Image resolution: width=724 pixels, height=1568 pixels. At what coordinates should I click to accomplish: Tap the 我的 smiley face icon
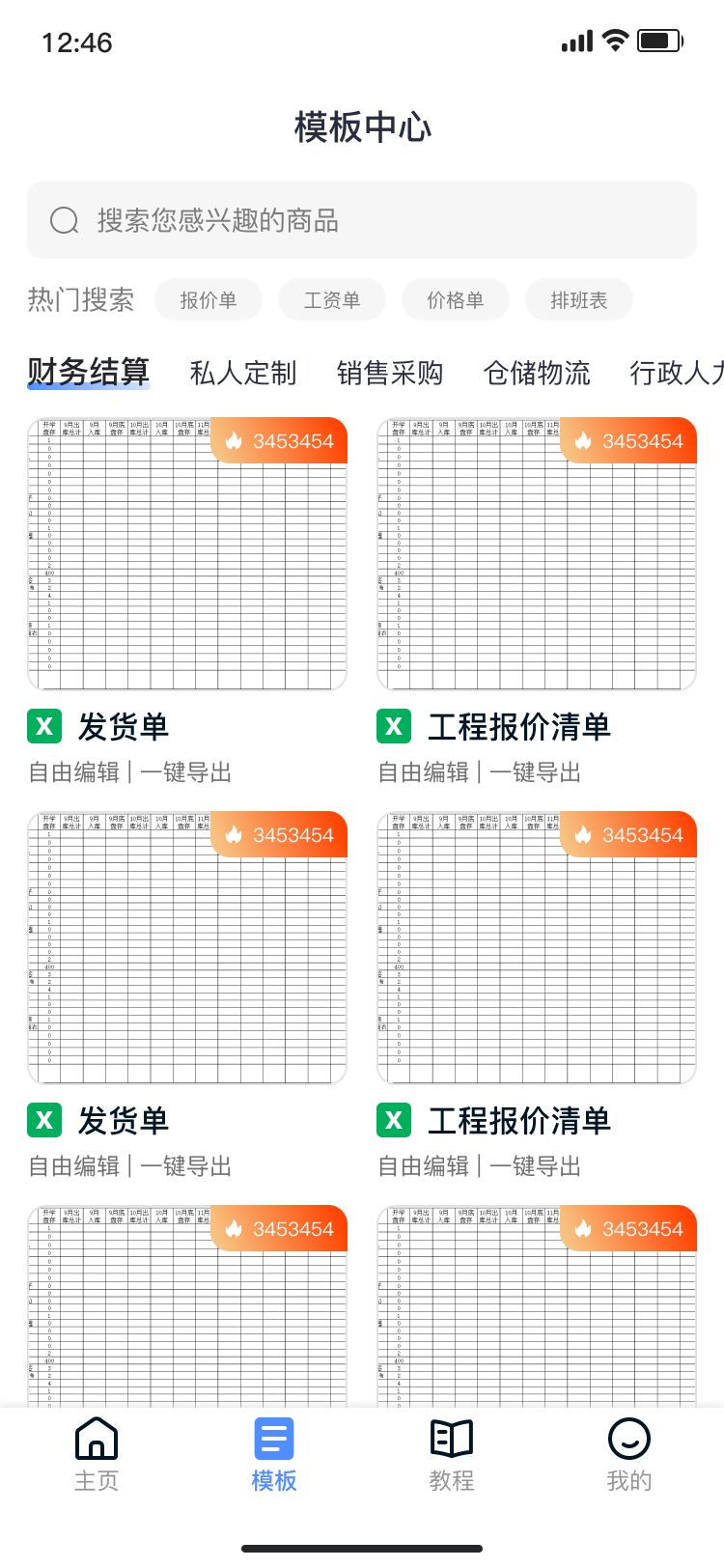pyautogui.click(x=629, y=1440)
